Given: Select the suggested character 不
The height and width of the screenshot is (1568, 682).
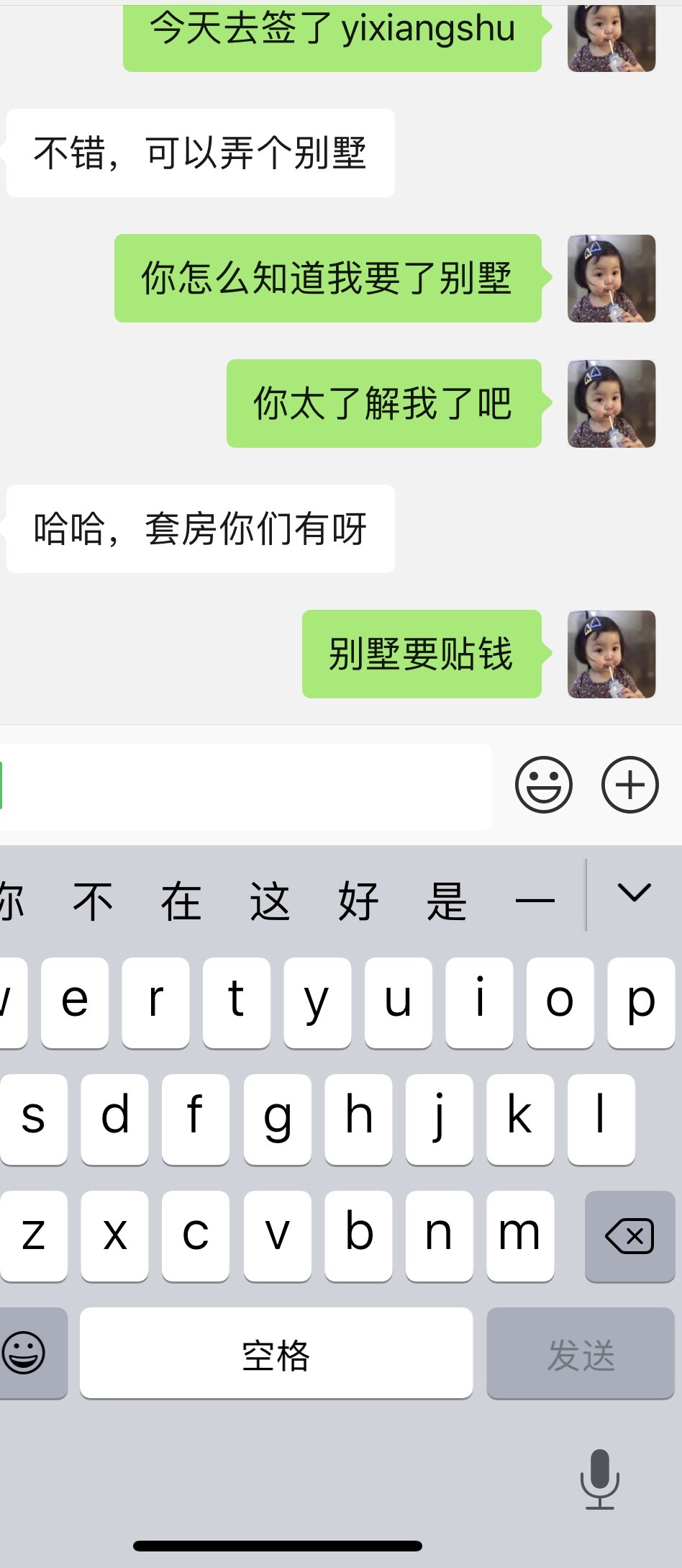Looking at the screenshot, I should tap(93, 901).
